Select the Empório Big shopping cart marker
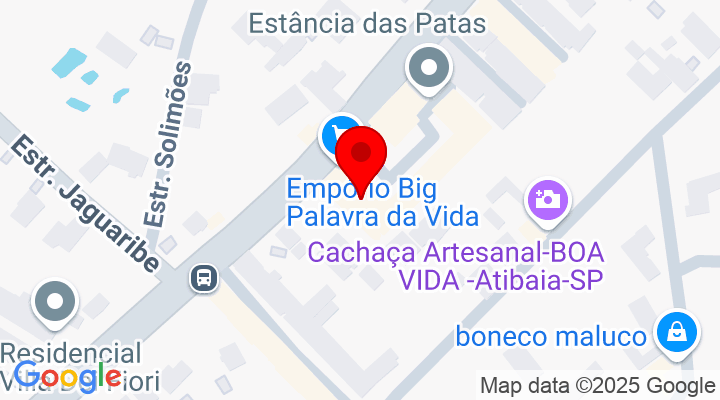The image size is (720, 400). point(337,134)
